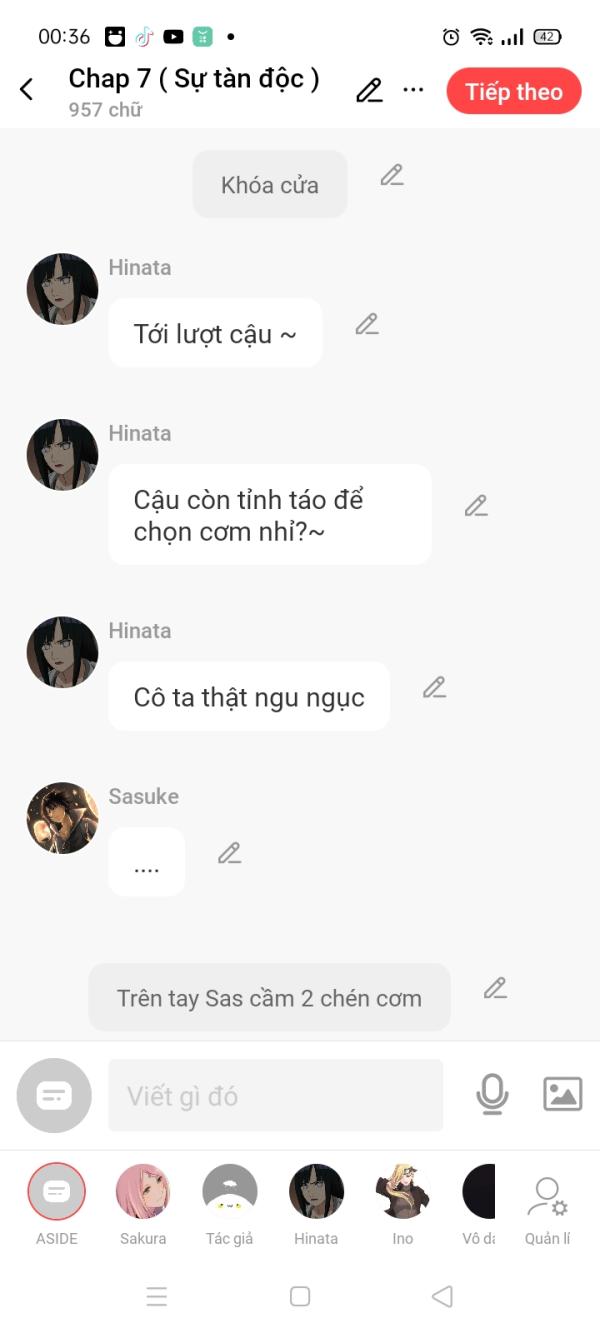This screenshot has height=1333, width=600.
Task: Select Ino as the speaking character
Action: [x=403, y=1204]
